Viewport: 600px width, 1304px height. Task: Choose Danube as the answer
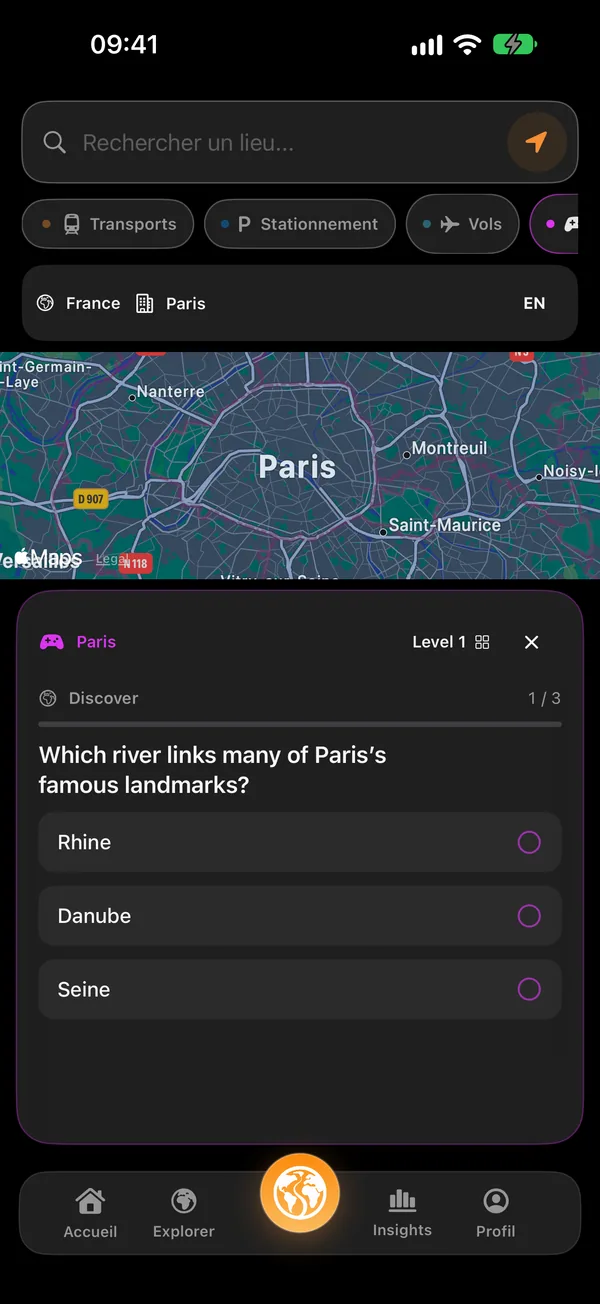click(300, 916)
